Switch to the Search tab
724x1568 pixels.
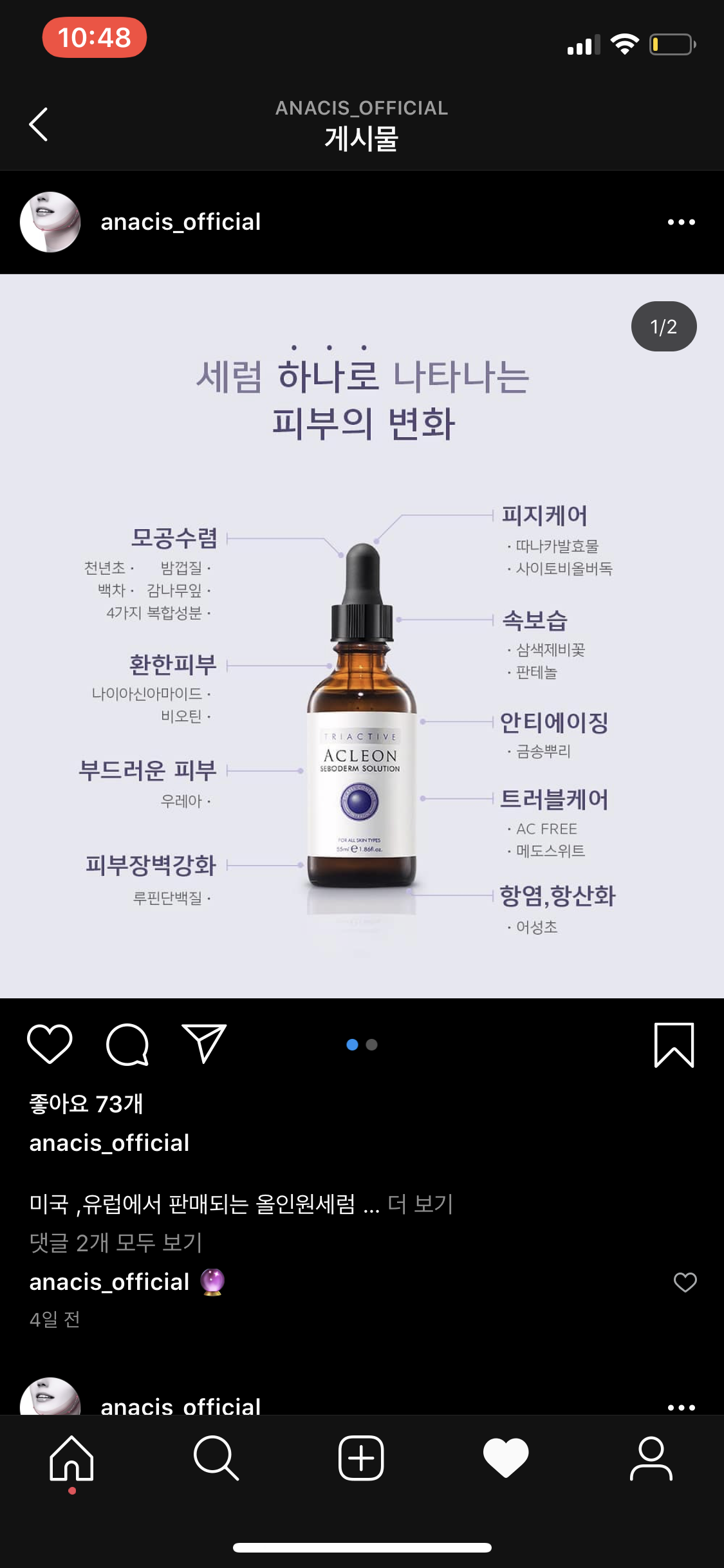point(216,1458)
